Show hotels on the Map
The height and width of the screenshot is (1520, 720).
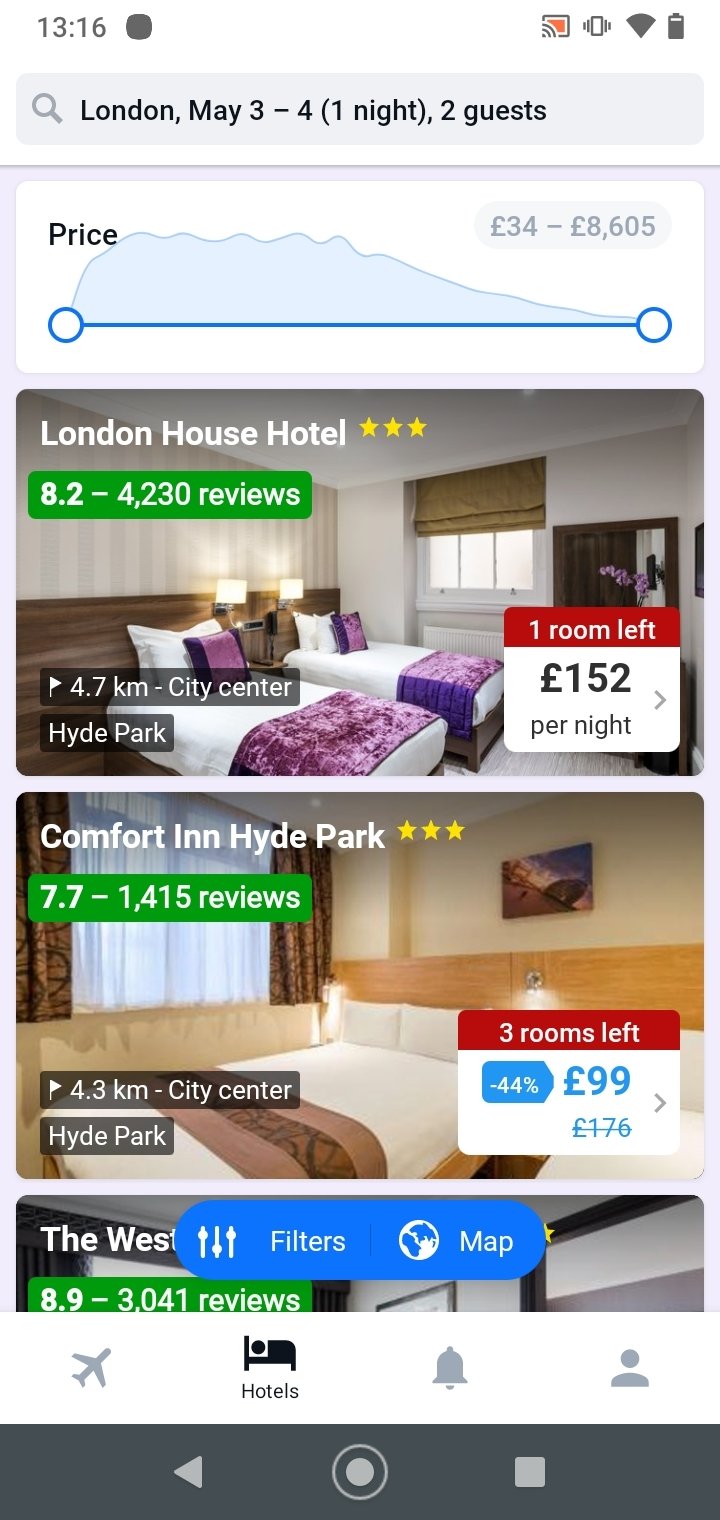[458, 1241]
